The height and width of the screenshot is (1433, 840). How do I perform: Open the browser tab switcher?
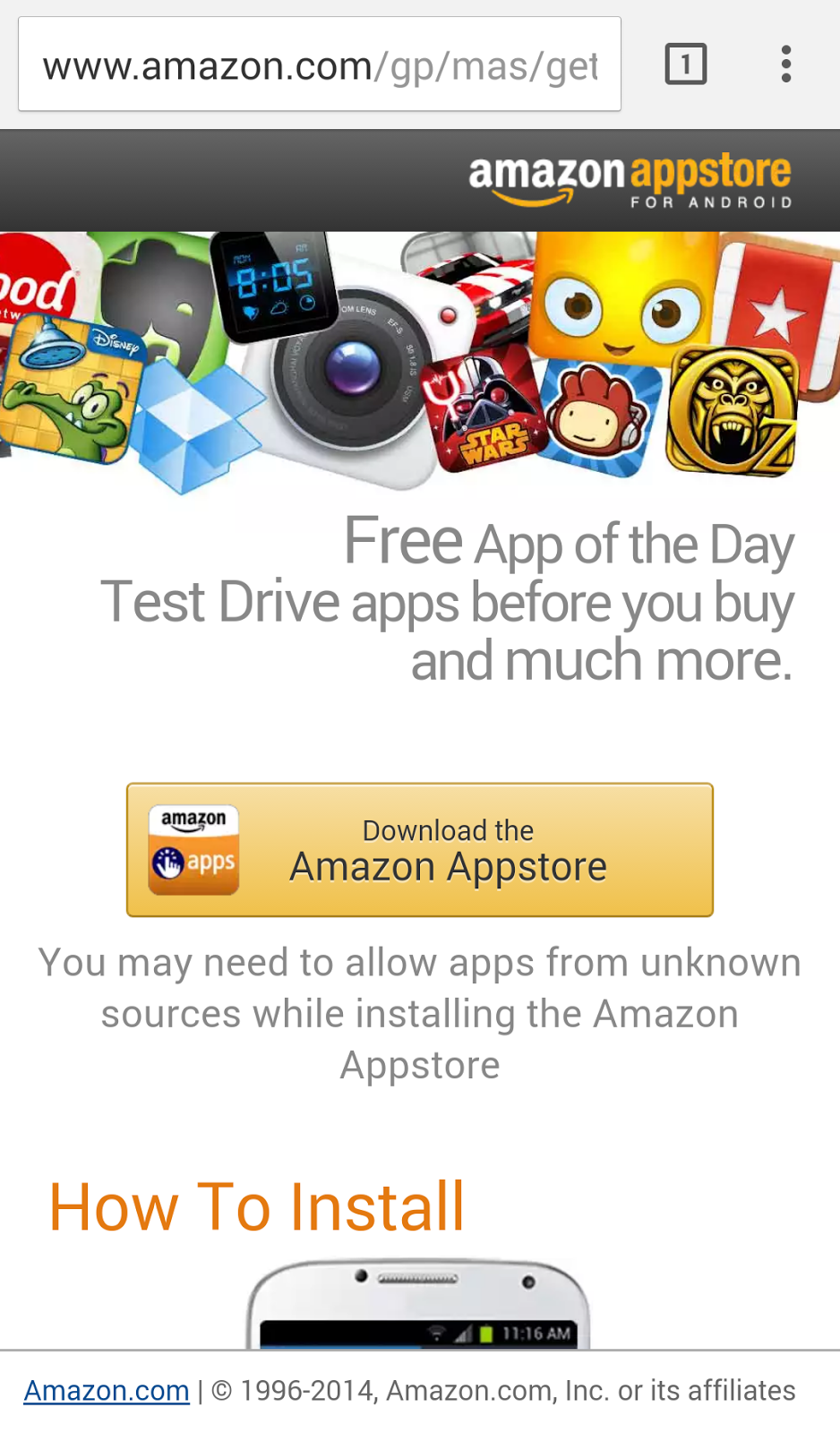686,64
